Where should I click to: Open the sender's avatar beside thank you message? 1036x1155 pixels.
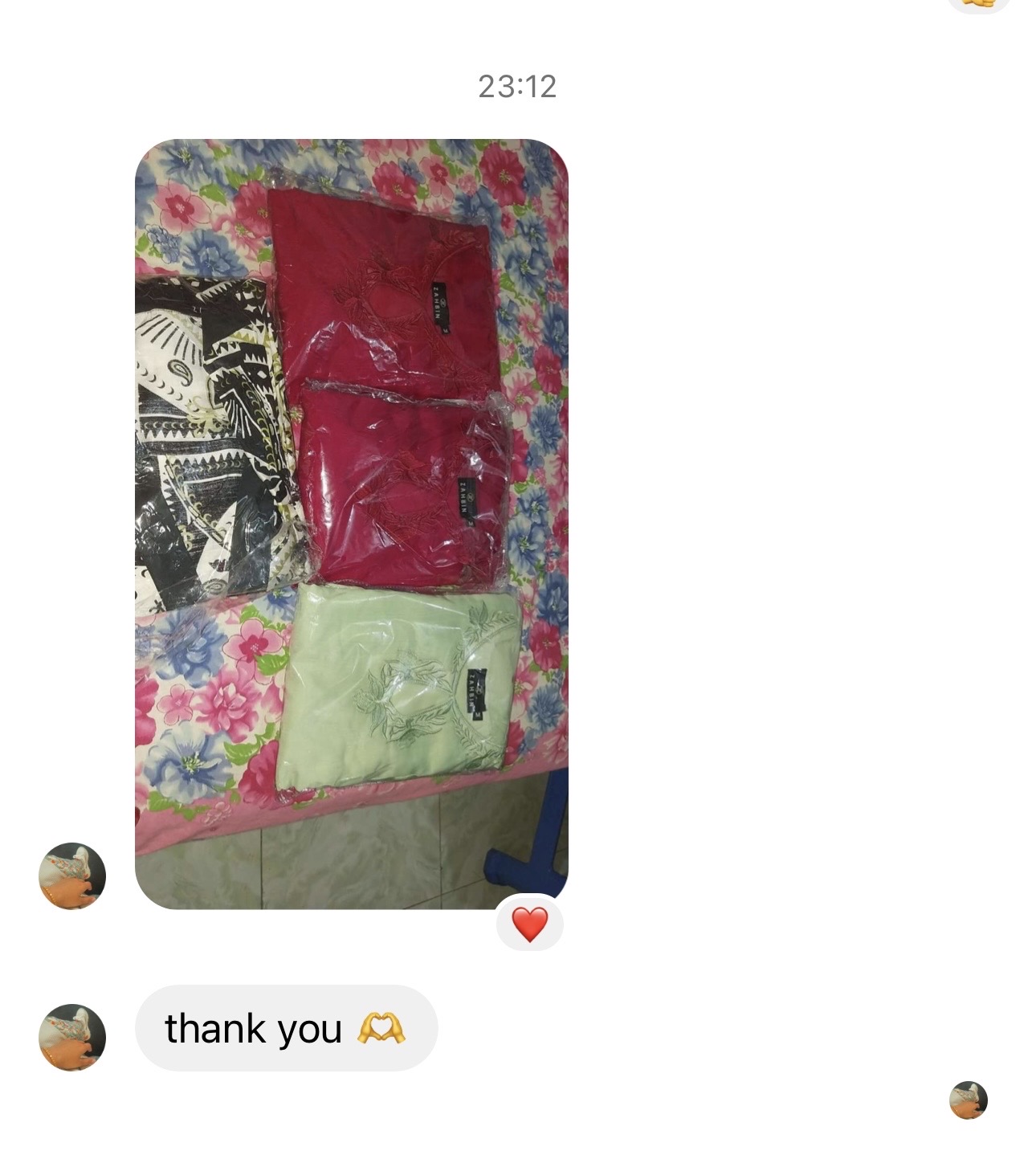click(x=72, y=1037)
